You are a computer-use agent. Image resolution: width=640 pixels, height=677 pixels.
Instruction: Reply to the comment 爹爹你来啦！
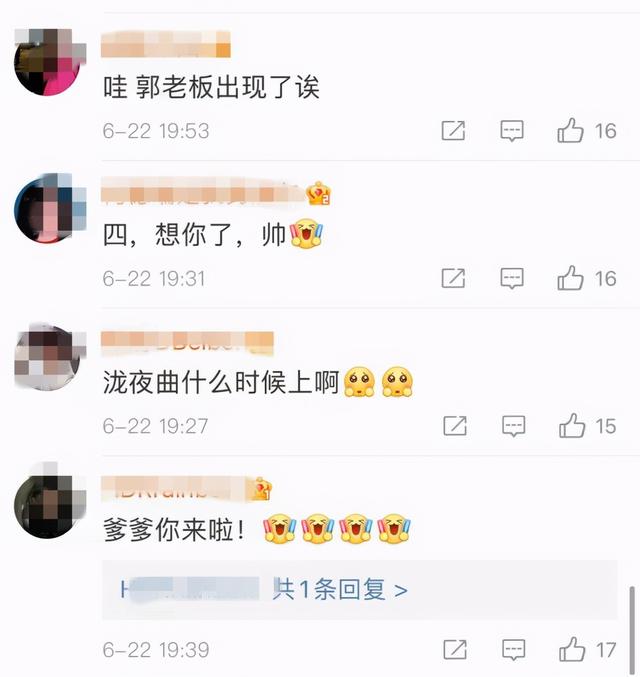tap(512, 649)
